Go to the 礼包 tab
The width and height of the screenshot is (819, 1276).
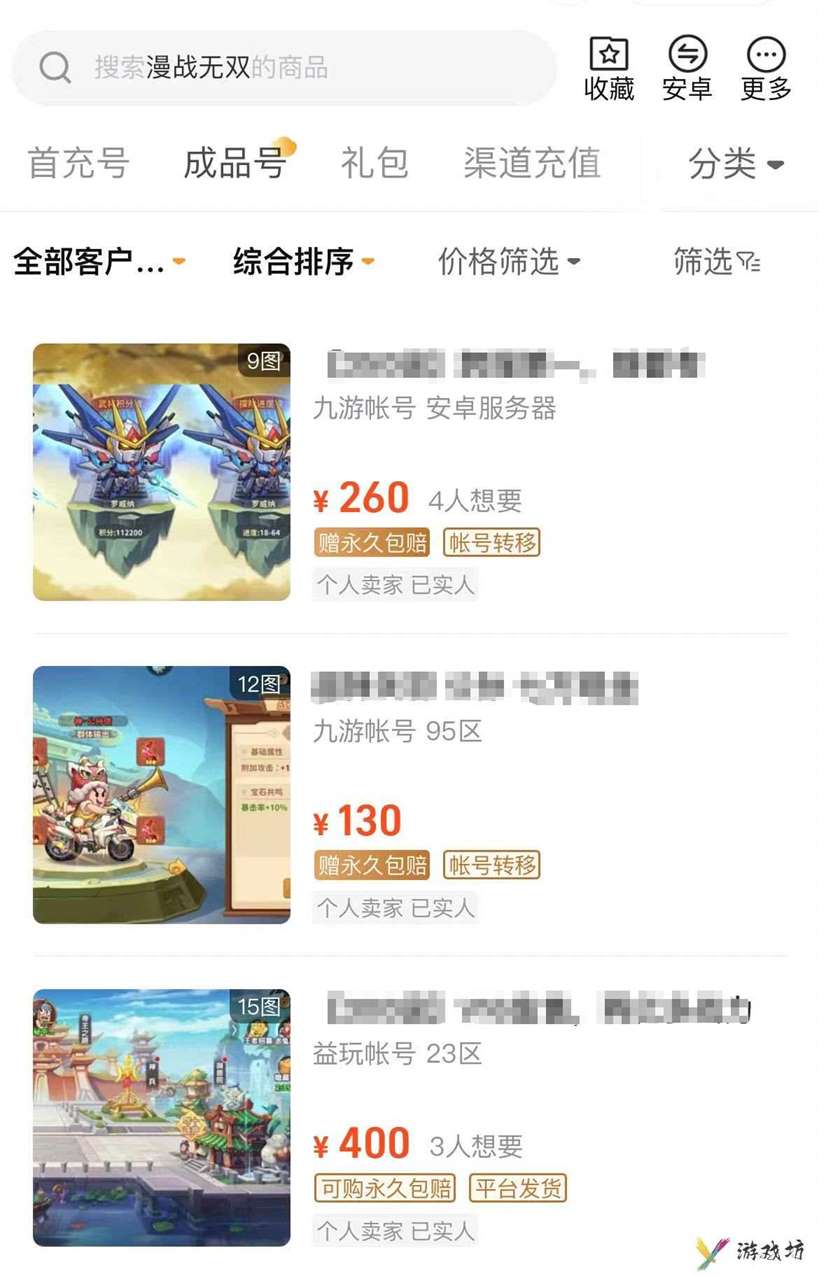(x=375, y=162)
